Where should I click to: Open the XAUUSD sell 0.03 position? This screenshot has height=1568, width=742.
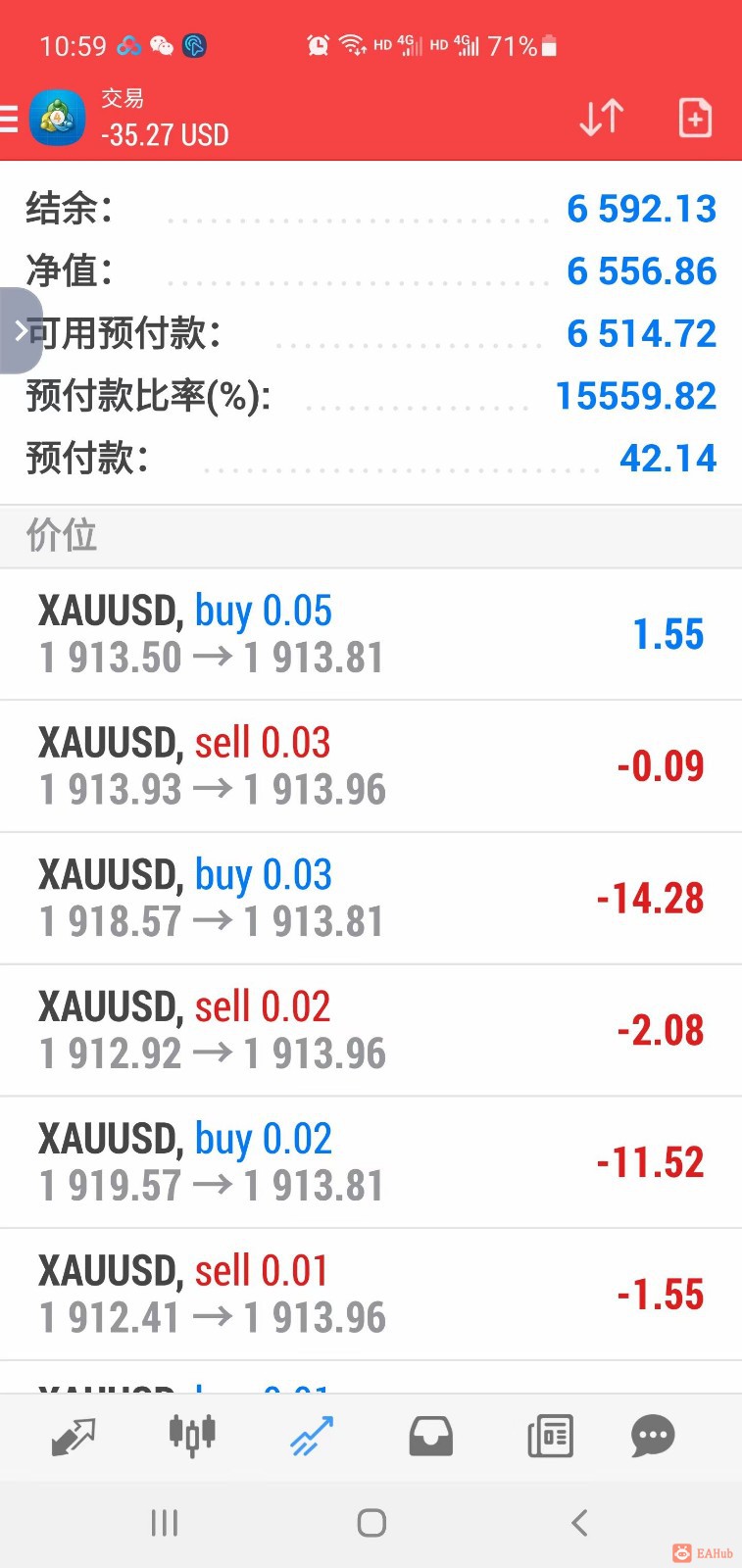point(371,766)
